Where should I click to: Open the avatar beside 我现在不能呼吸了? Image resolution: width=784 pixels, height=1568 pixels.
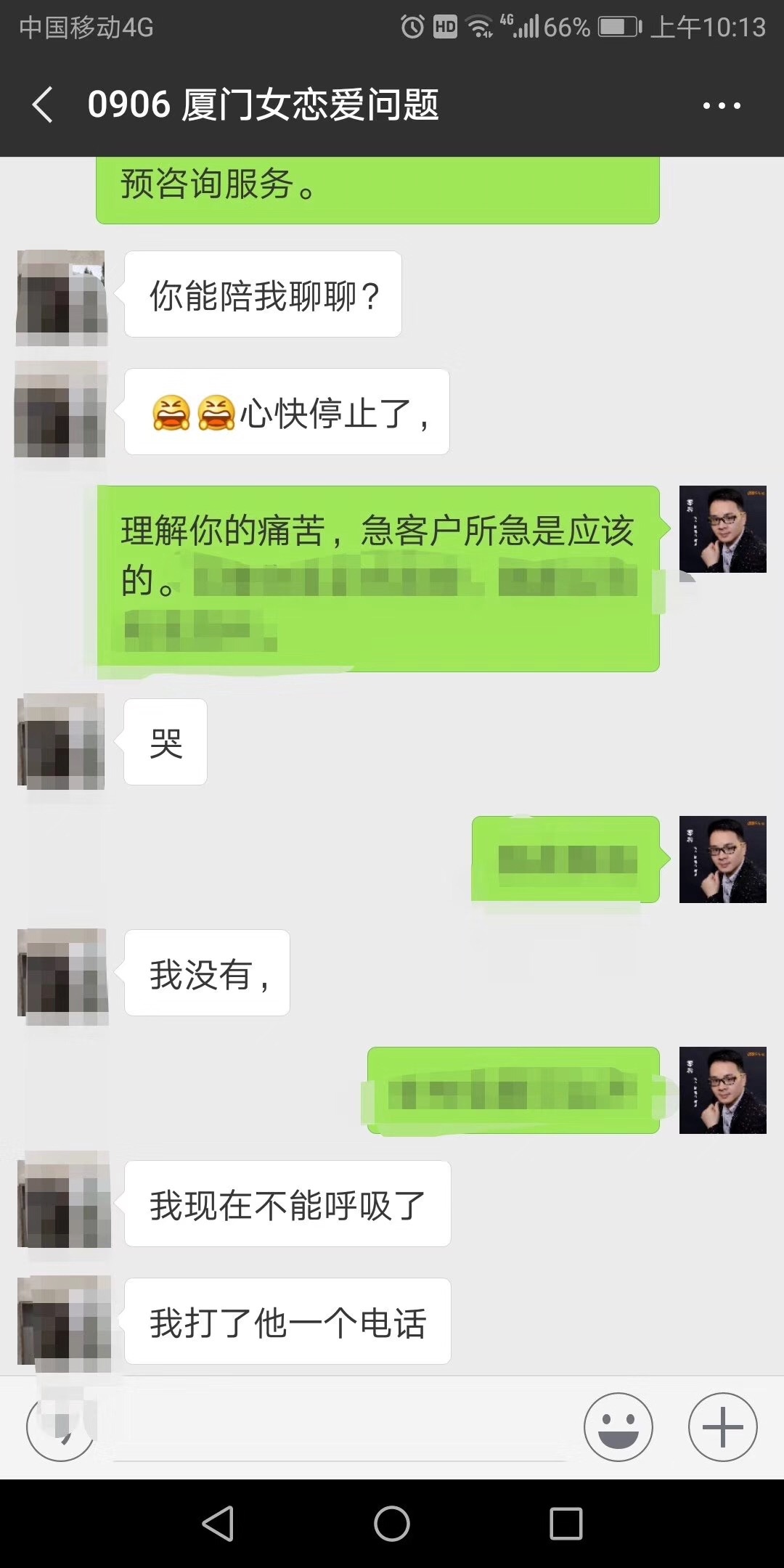pyautogui.click(x=64, y=1199)
